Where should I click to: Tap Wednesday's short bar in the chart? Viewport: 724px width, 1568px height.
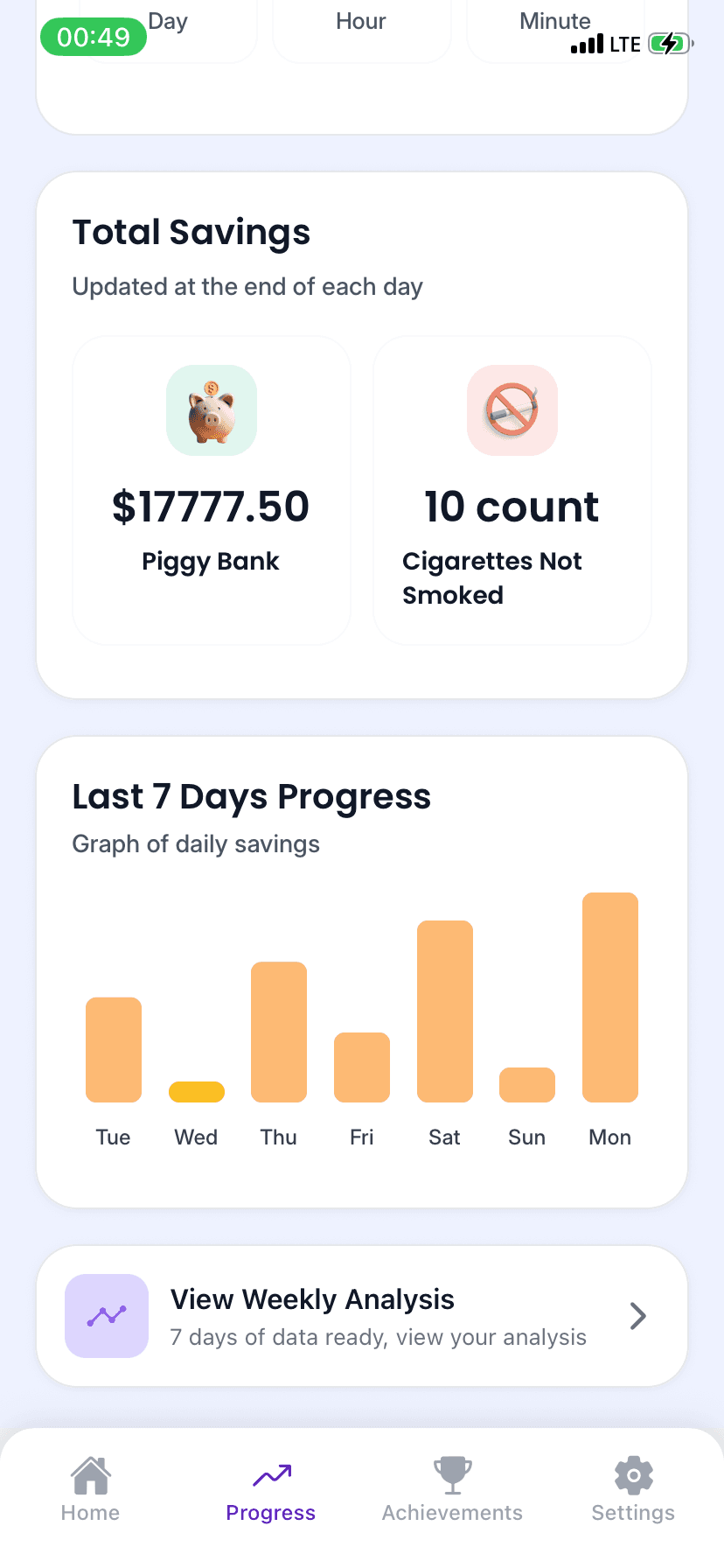196,1091
